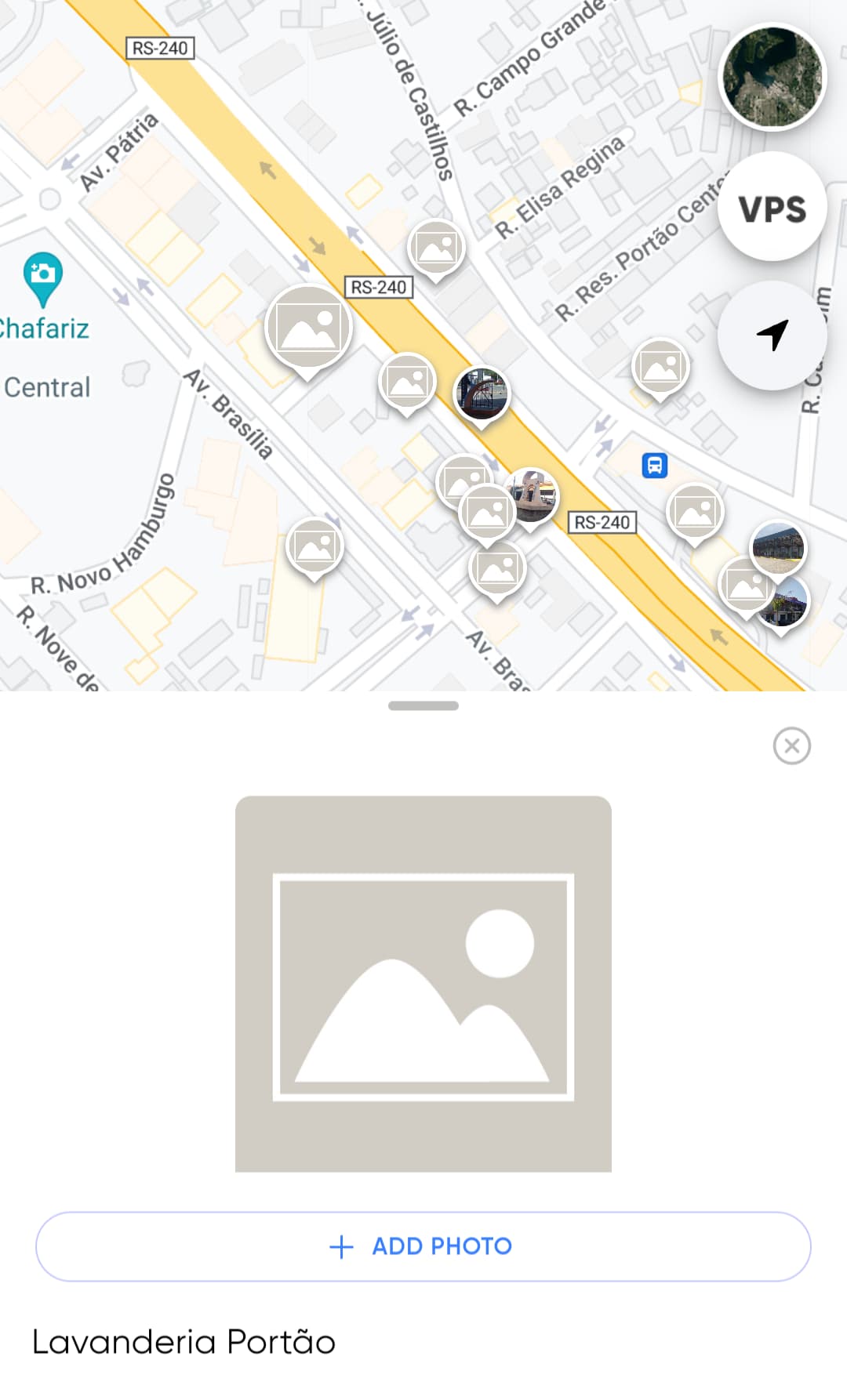Open the VPS button
Image resolution: width=847 pixels, height=1400 pixels.
click(x=772, y=208)
